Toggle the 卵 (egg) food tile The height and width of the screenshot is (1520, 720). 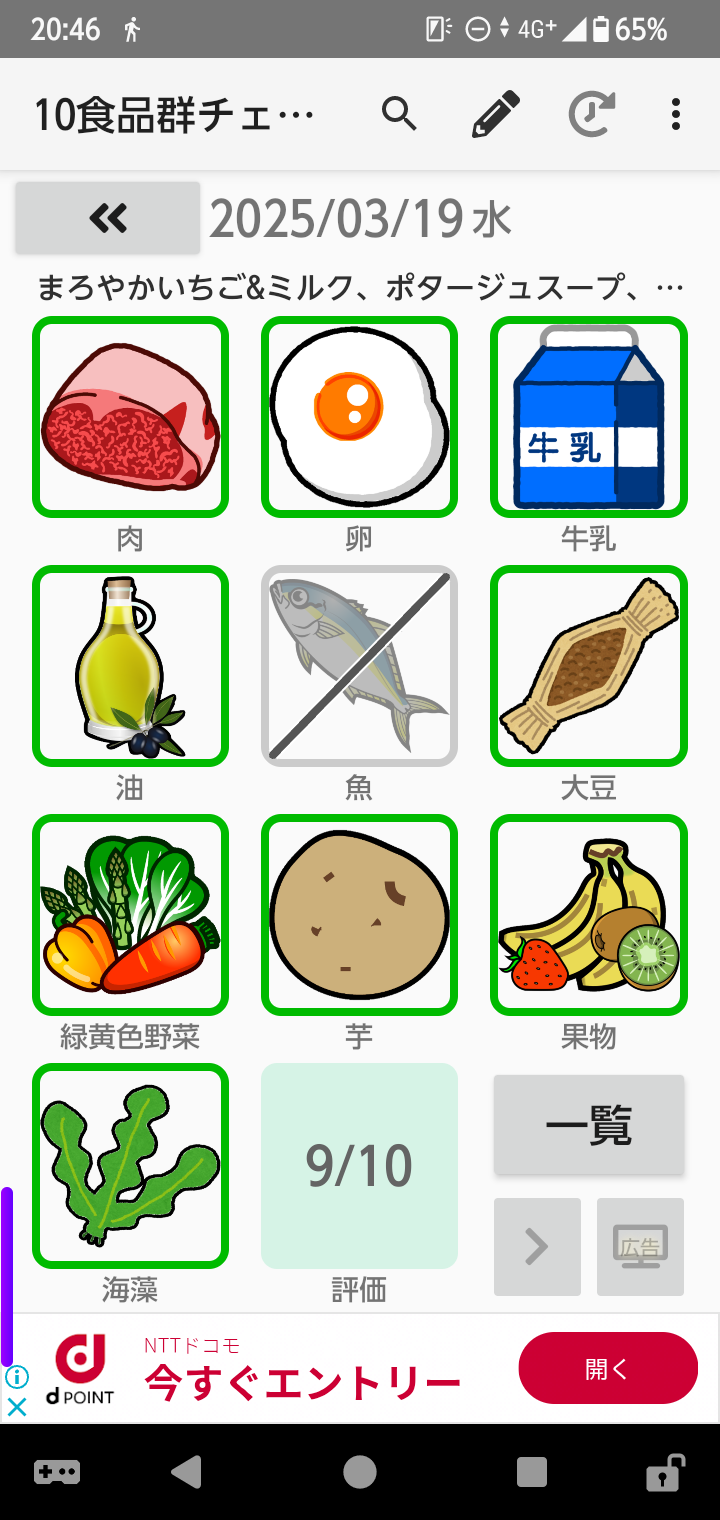tap(359, 417)
